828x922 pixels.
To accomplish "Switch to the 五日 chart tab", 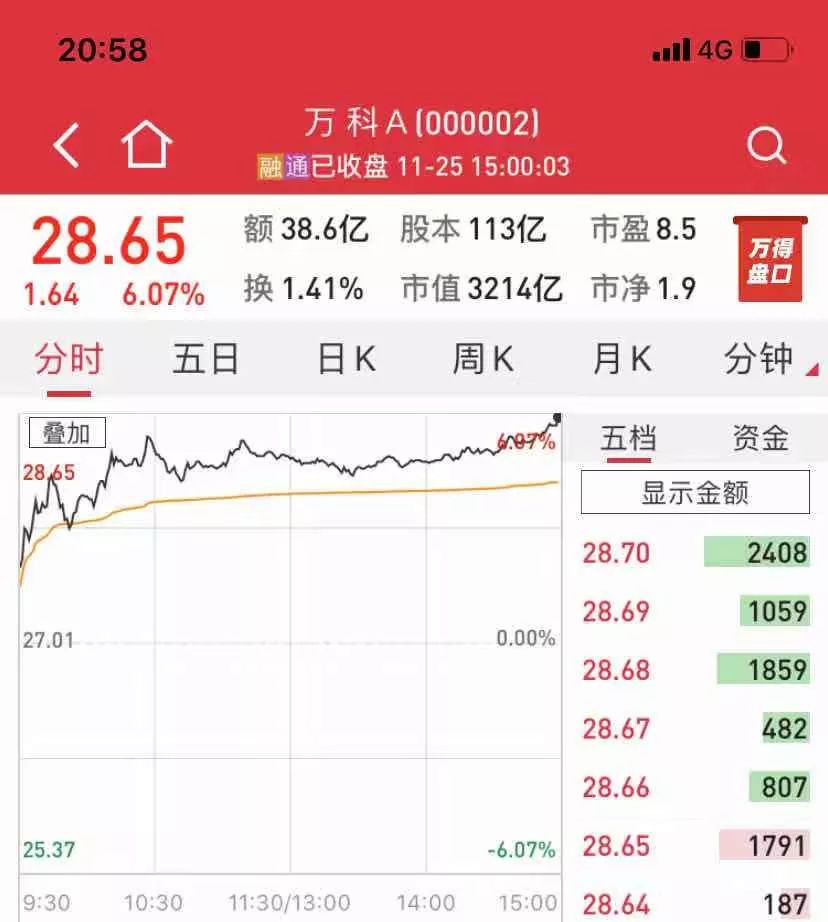I will coord(206,359).
